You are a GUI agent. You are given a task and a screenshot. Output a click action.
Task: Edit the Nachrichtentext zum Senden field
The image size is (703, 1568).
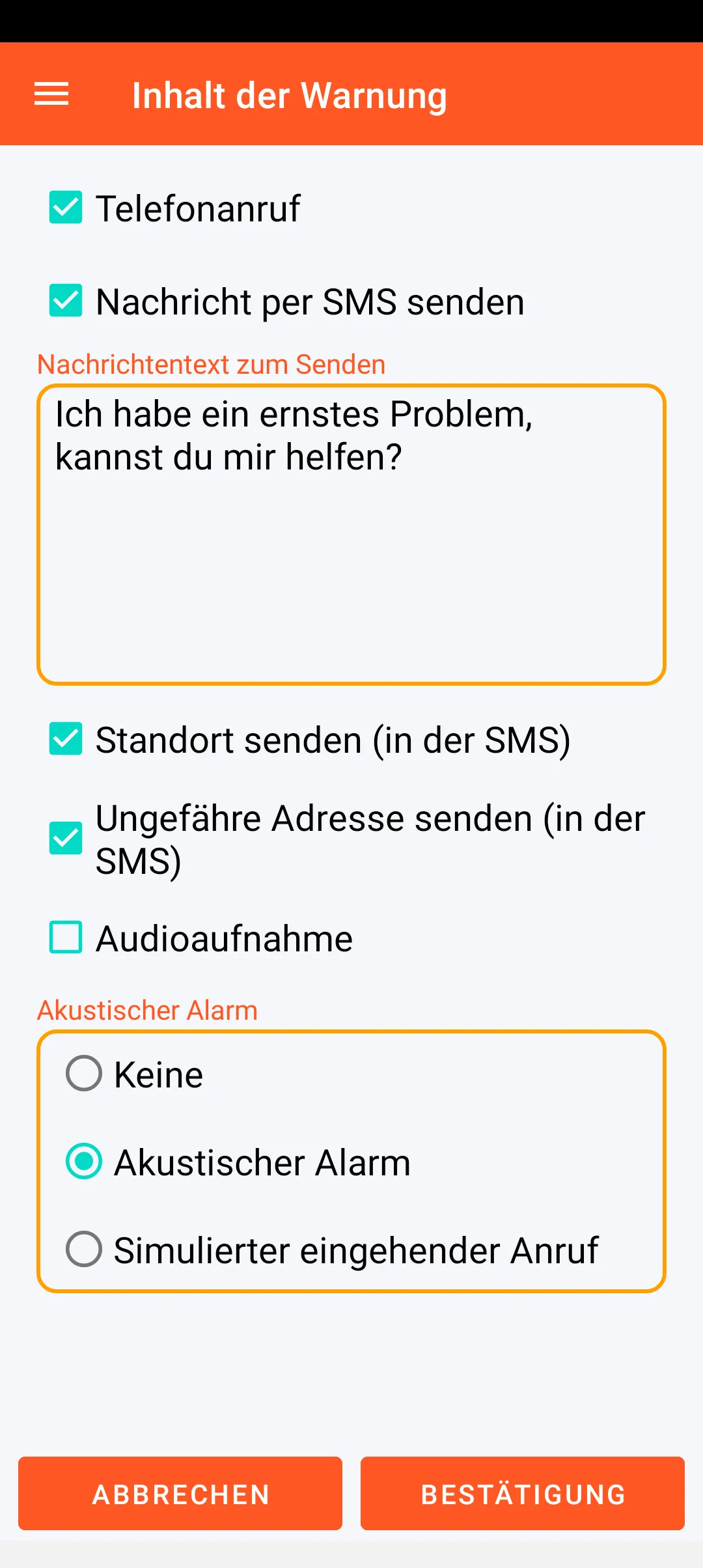click(351, 534)
